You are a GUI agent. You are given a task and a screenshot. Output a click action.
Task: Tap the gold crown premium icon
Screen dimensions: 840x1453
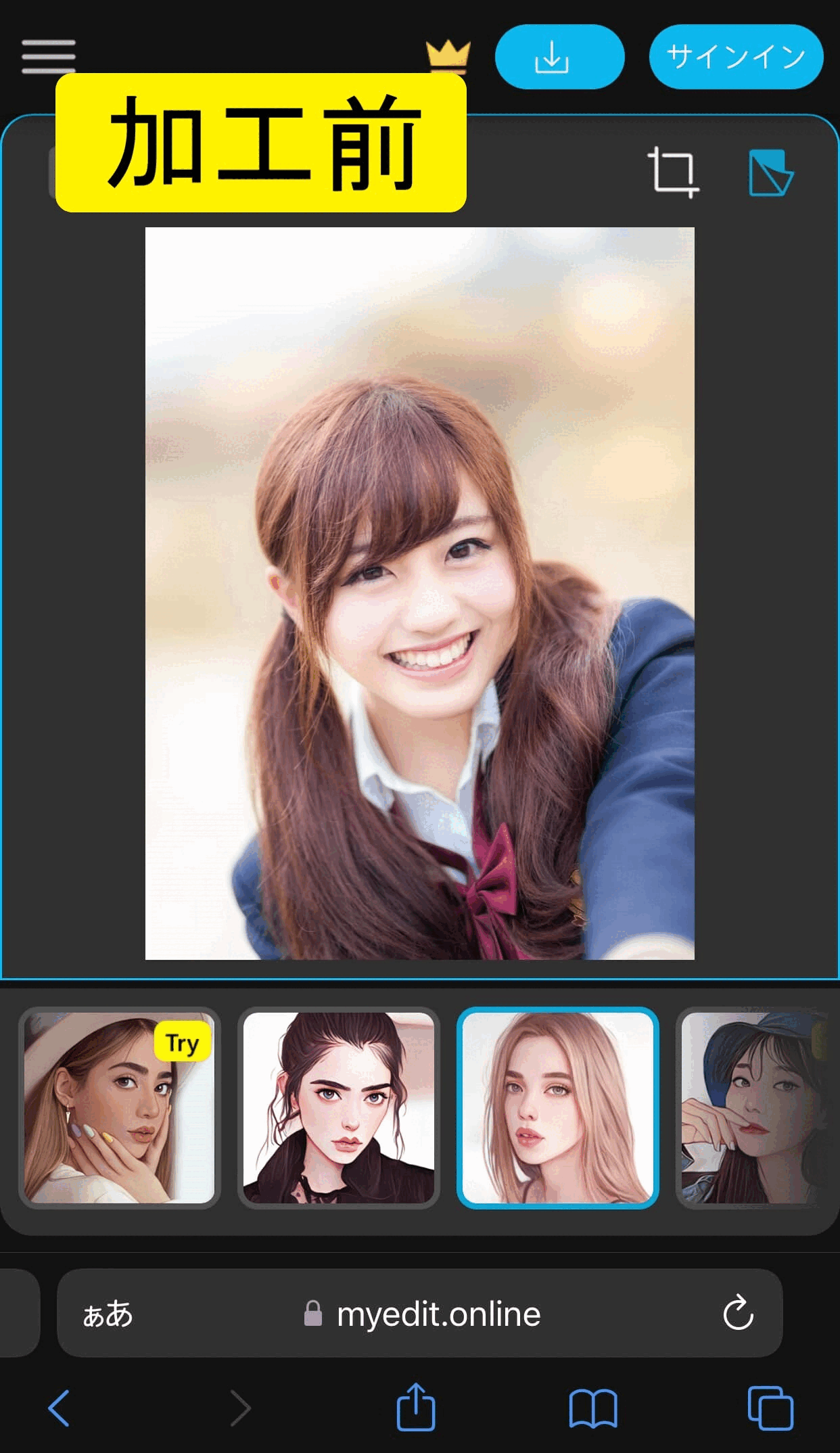[448, 56]
